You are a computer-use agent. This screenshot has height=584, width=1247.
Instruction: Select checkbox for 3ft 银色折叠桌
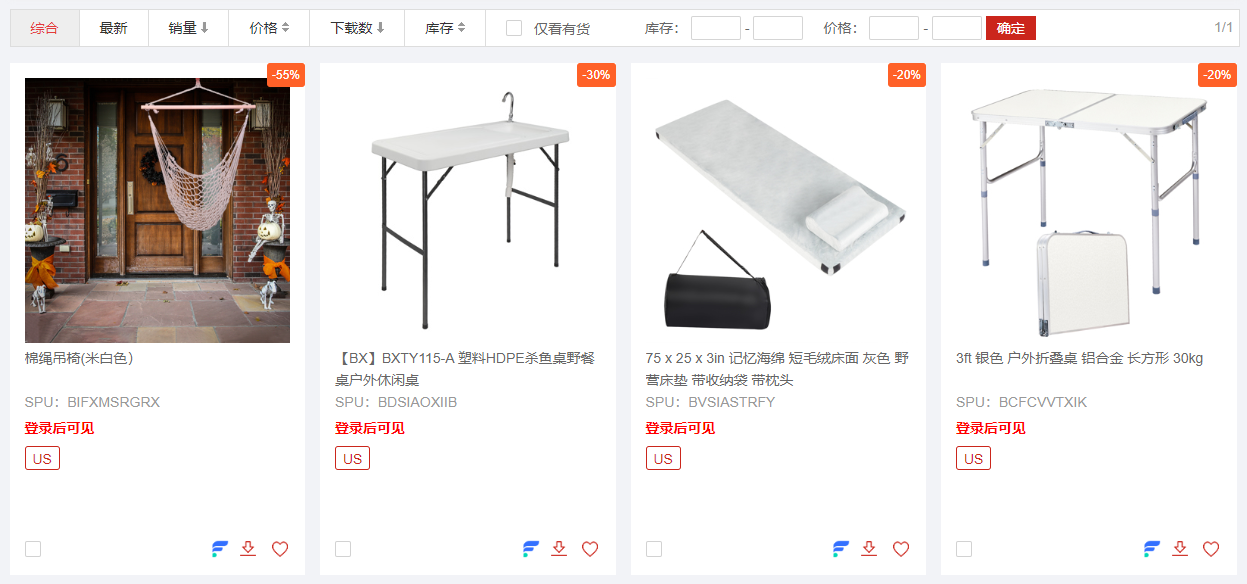[964, 549]
